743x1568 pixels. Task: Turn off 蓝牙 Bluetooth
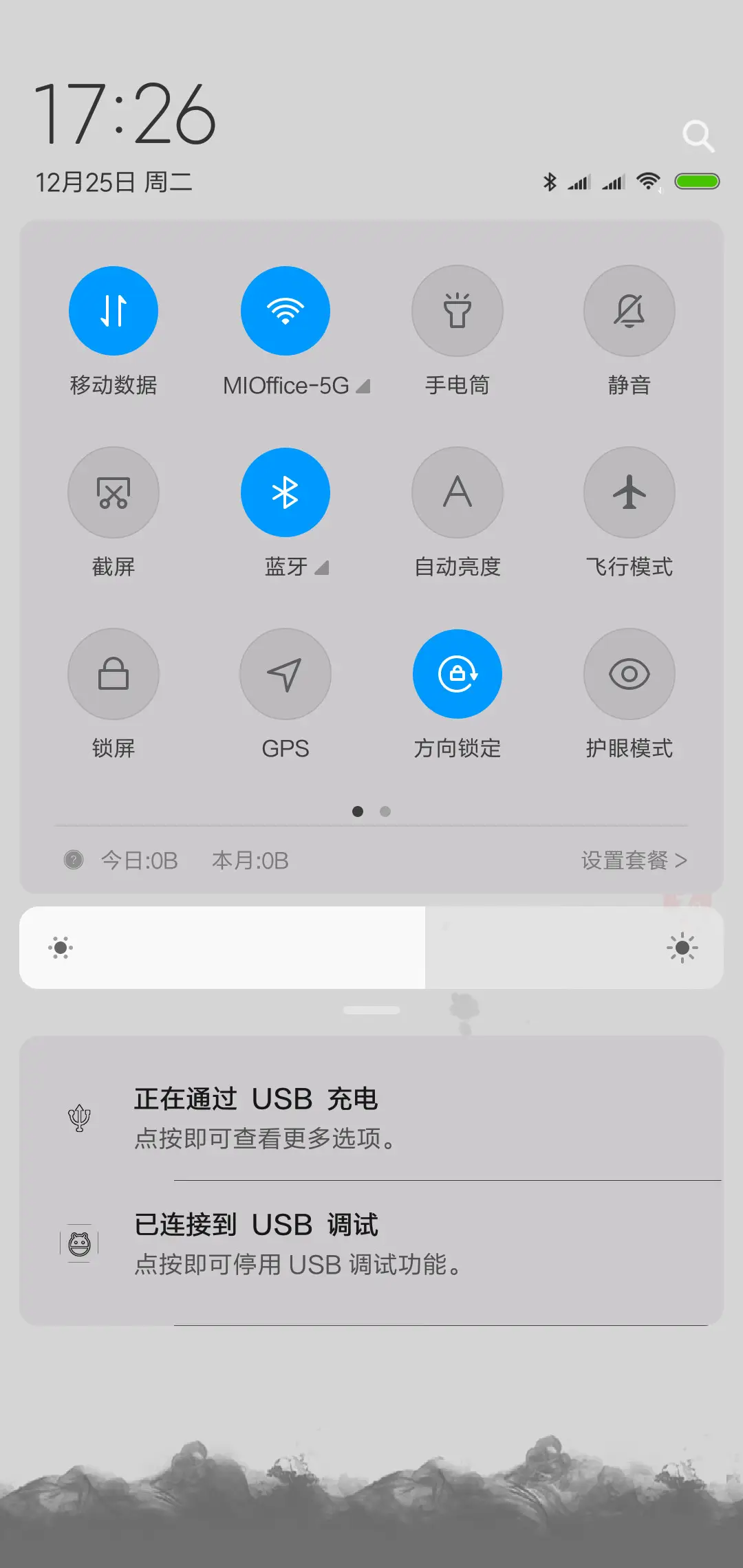tap(286, 492)
